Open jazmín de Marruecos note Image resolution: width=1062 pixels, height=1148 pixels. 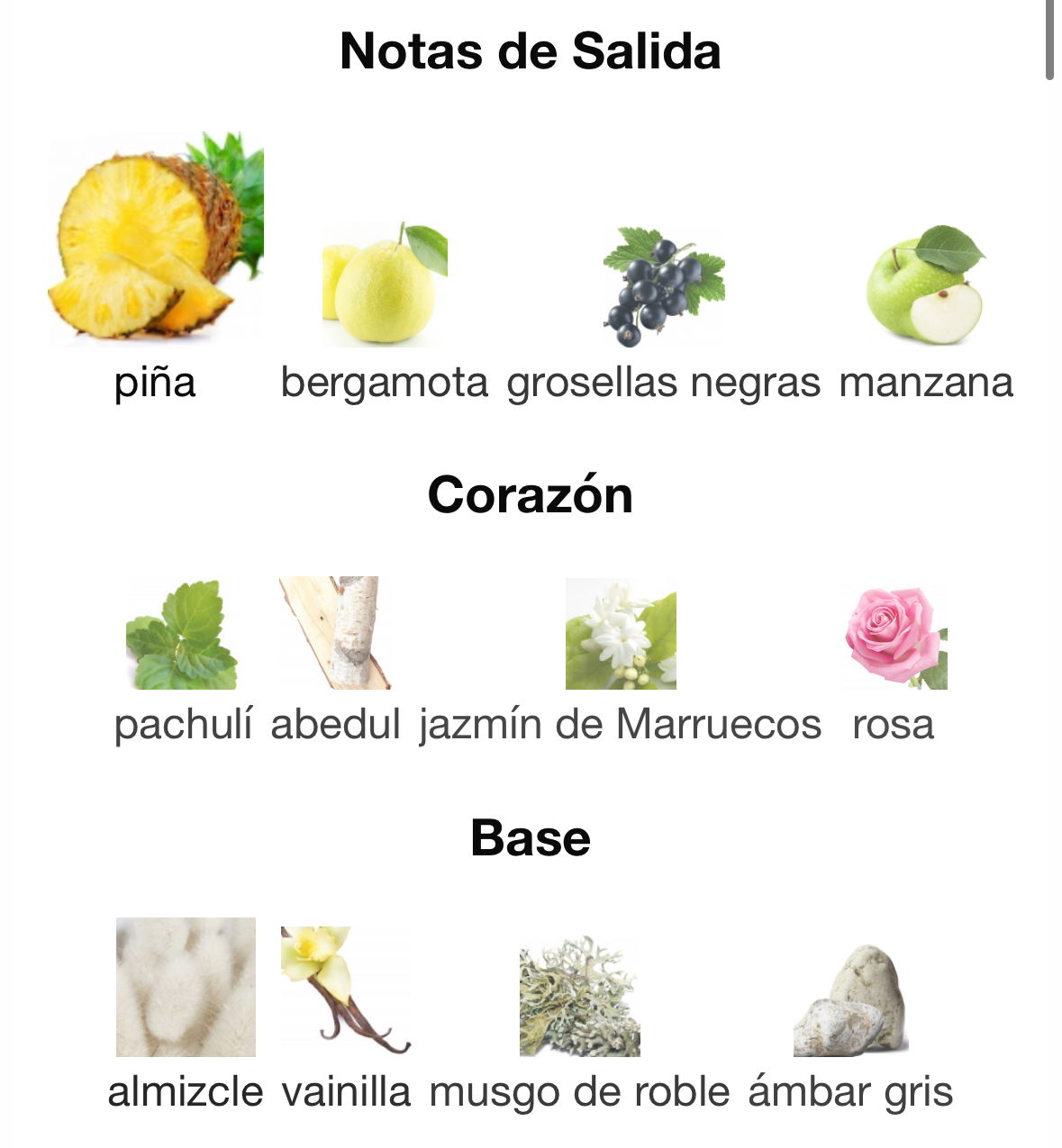(621, 635)
